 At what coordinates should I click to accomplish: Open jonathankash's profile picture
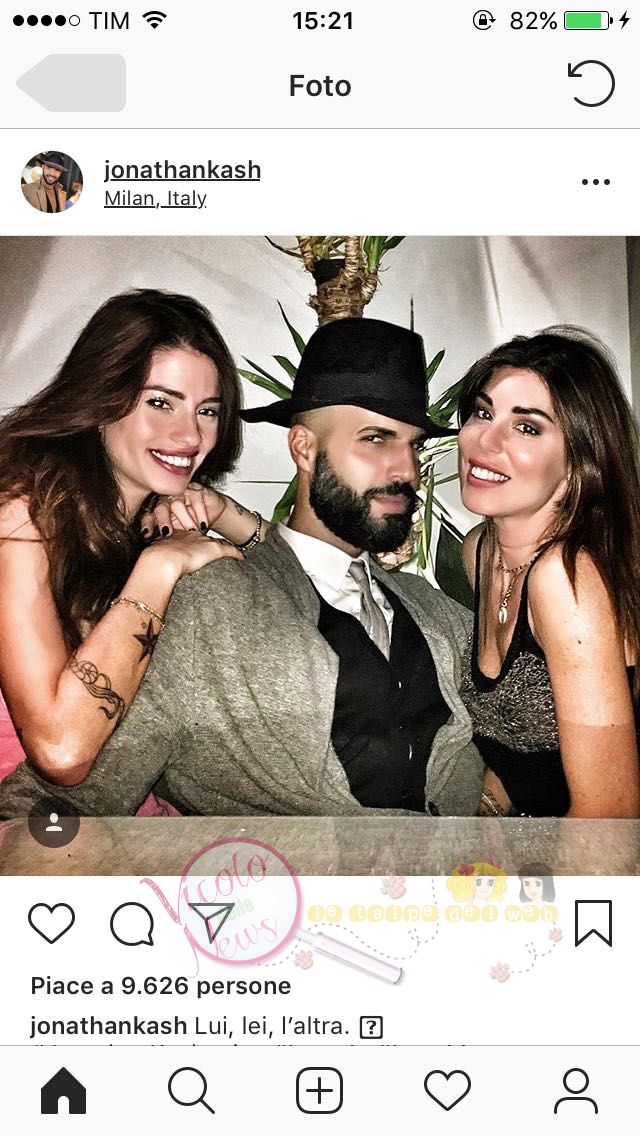point(52,182)
